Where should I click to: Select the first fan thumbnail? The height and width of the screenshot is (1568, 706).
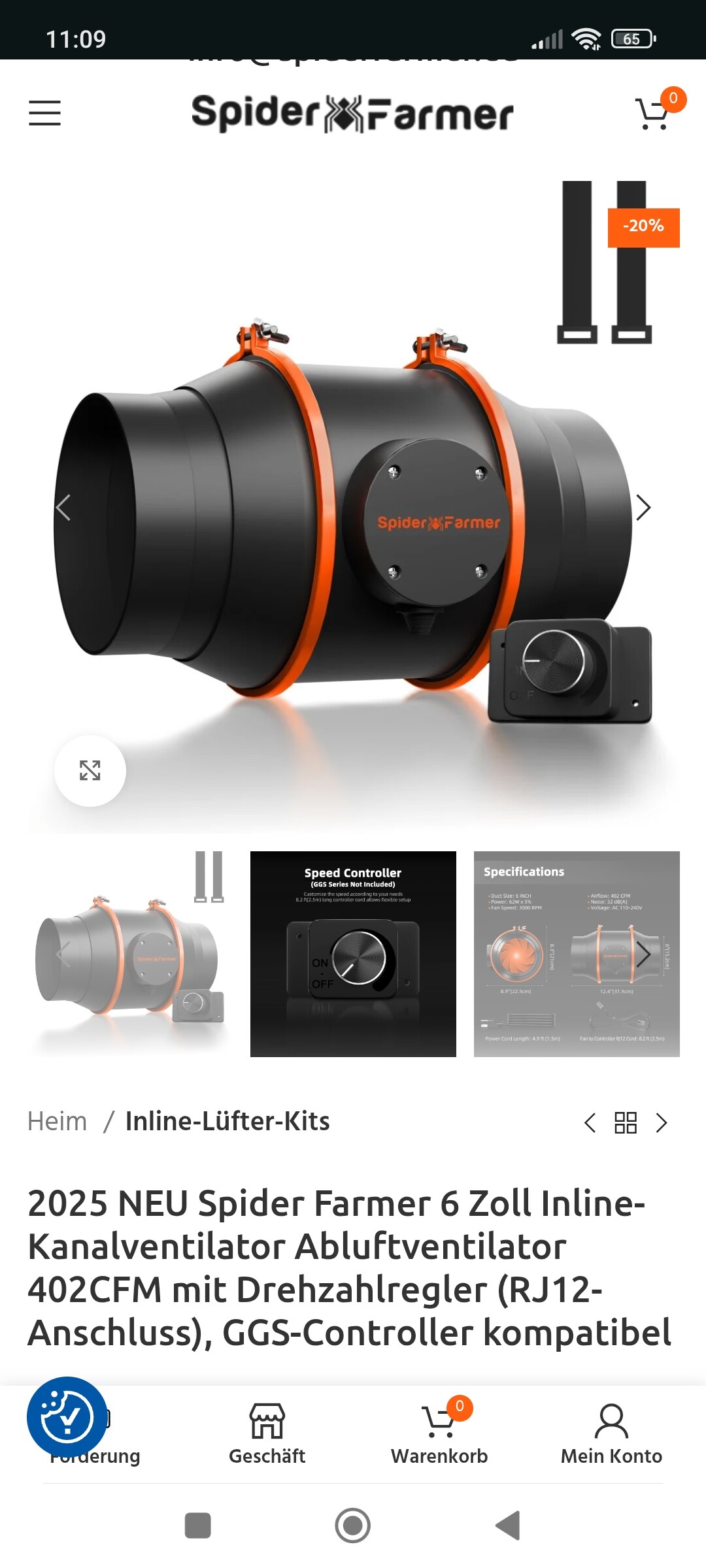pyautogui.click(x=130, y=954)
